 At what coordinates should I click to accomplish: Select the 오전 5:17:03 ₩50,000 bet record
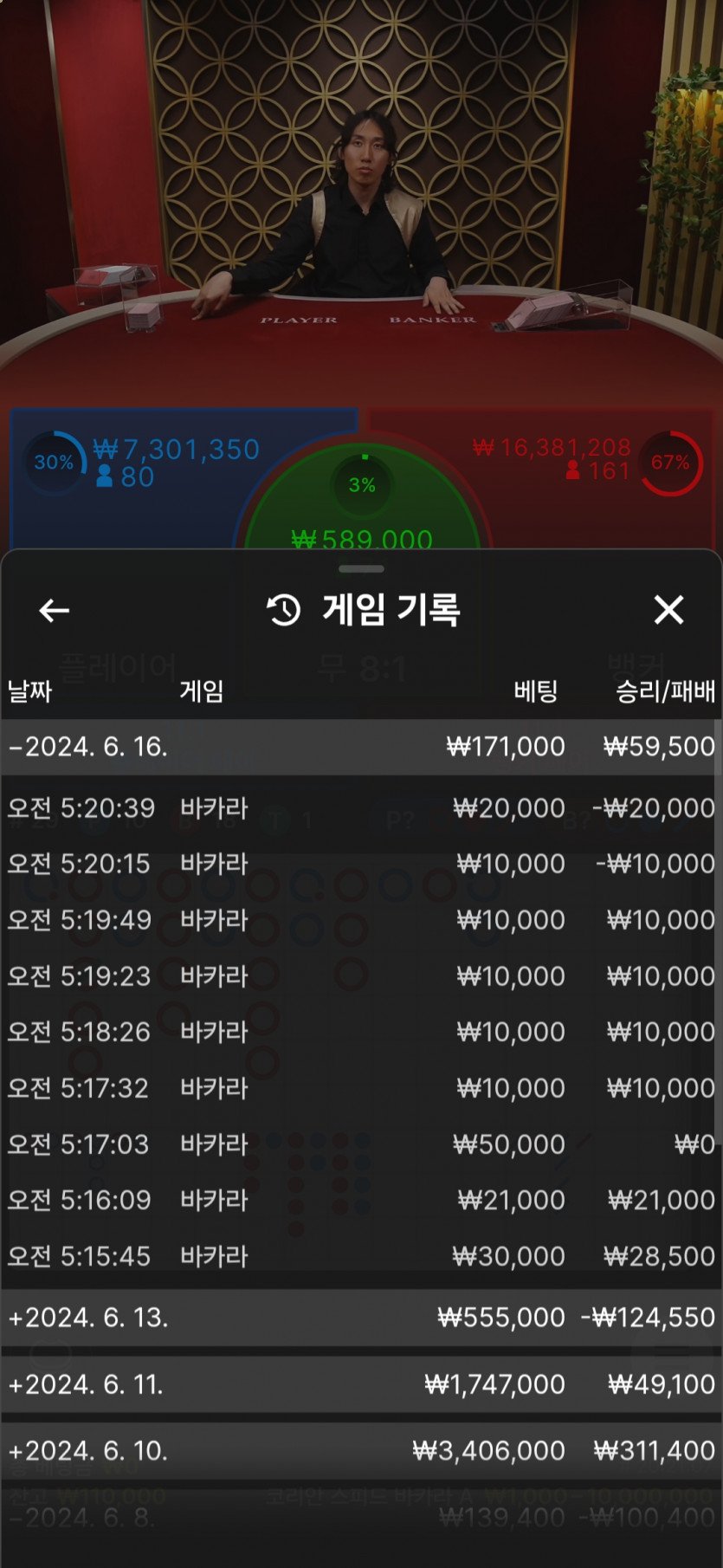pos(361,1144)
